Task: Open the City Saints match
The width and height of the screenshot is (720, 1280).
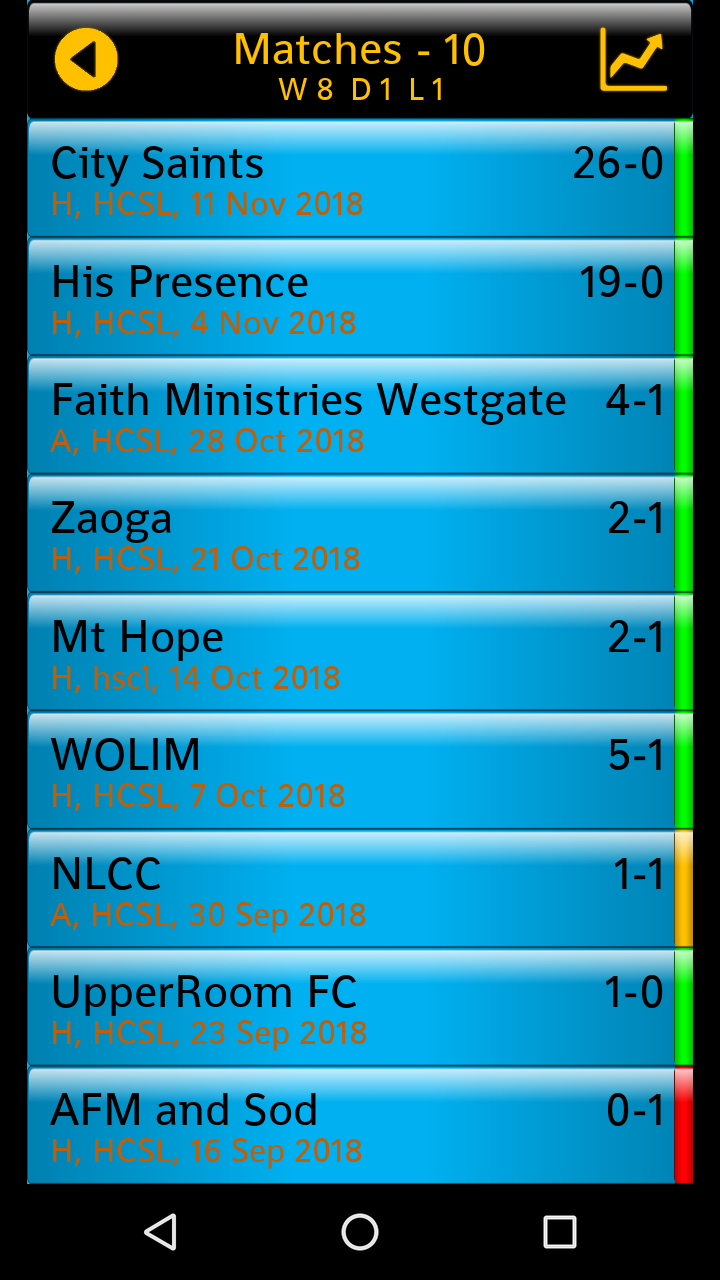Action: pyautogui.click(x=352, y=180)
